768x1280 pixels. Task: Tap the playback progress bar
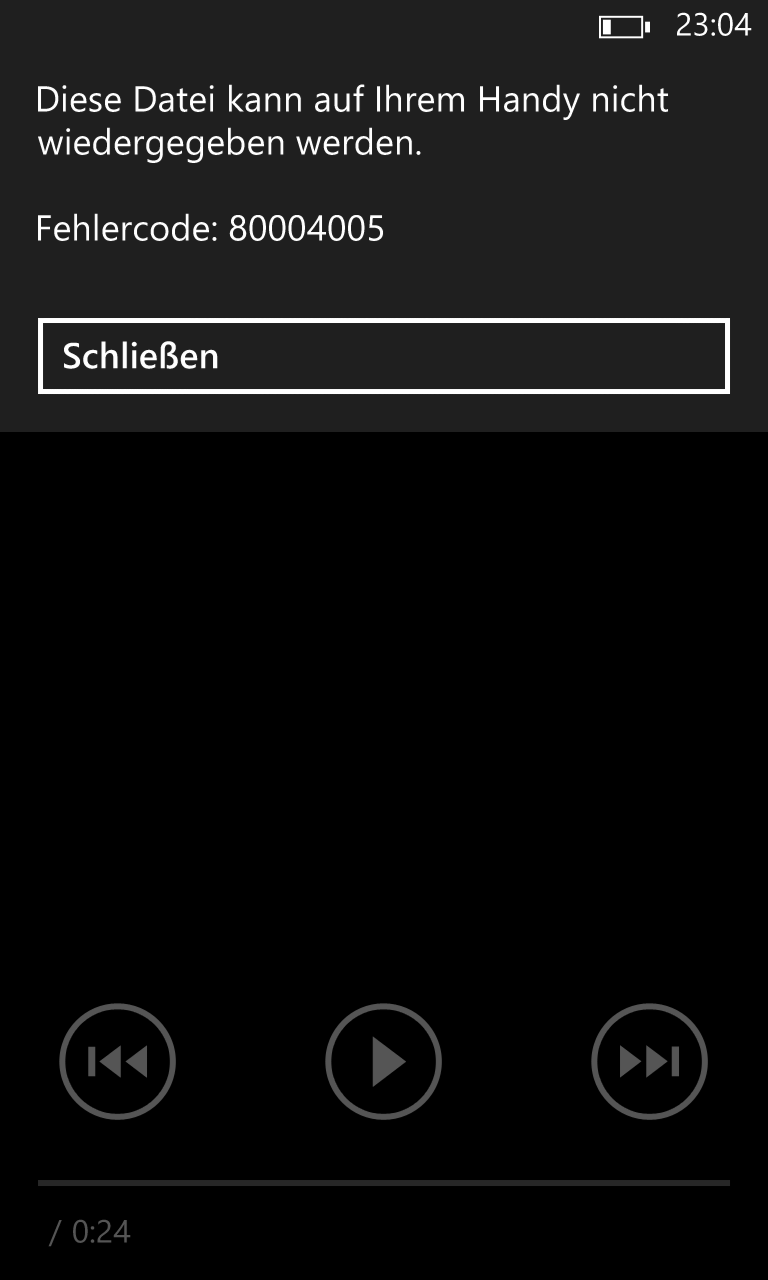pos(384,1183)
